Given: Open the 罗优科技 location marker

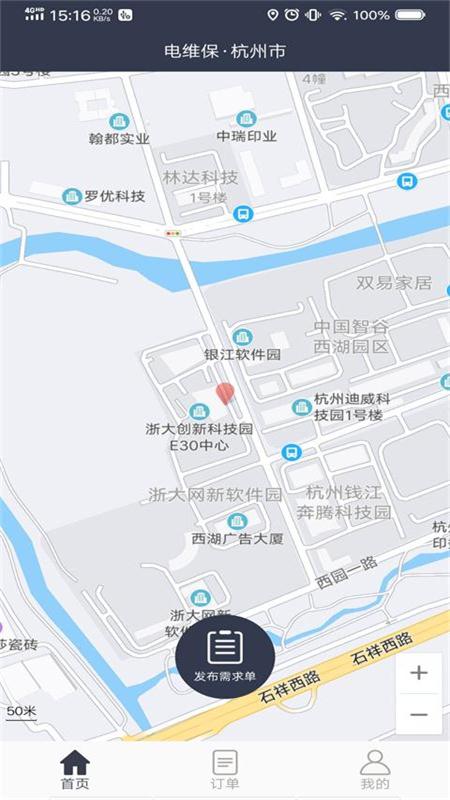Looking at the screenshot, I should [72, 196].
